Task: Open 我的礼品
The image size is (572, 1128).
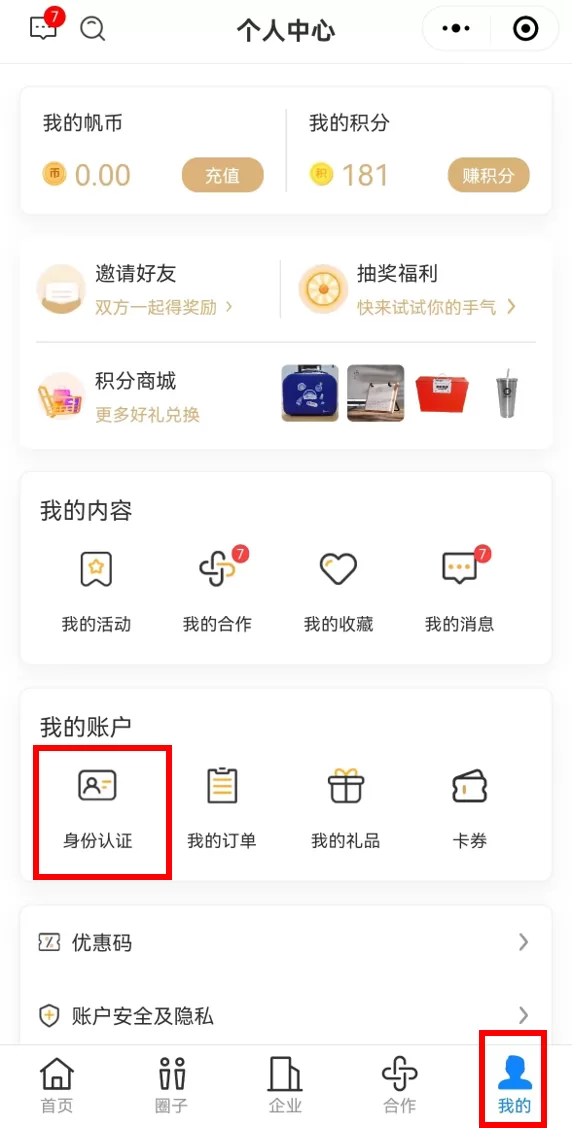Action: (x=345, y=809)
